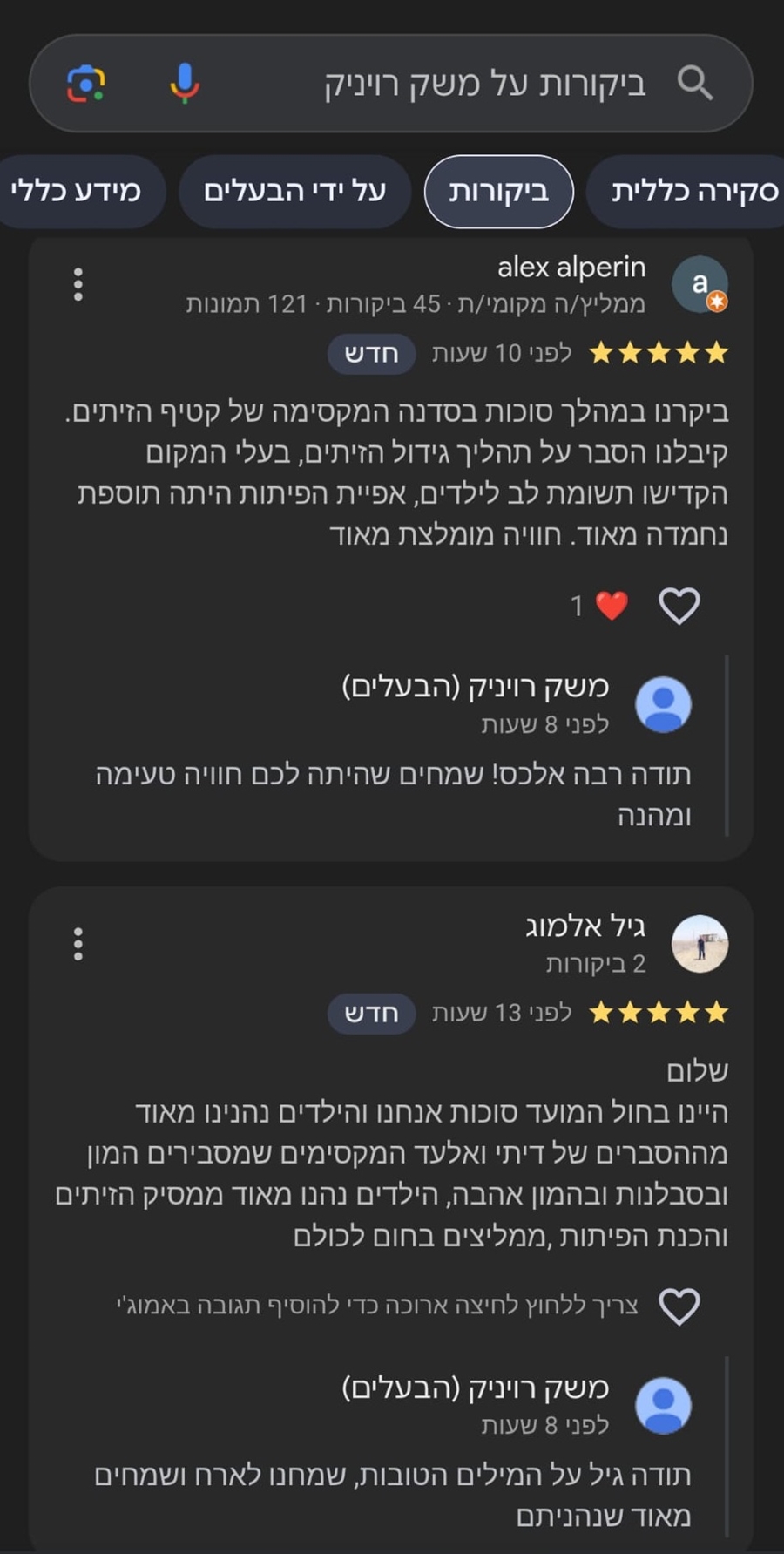View גיל אלמוג's reviewer profile

(700, 944)
